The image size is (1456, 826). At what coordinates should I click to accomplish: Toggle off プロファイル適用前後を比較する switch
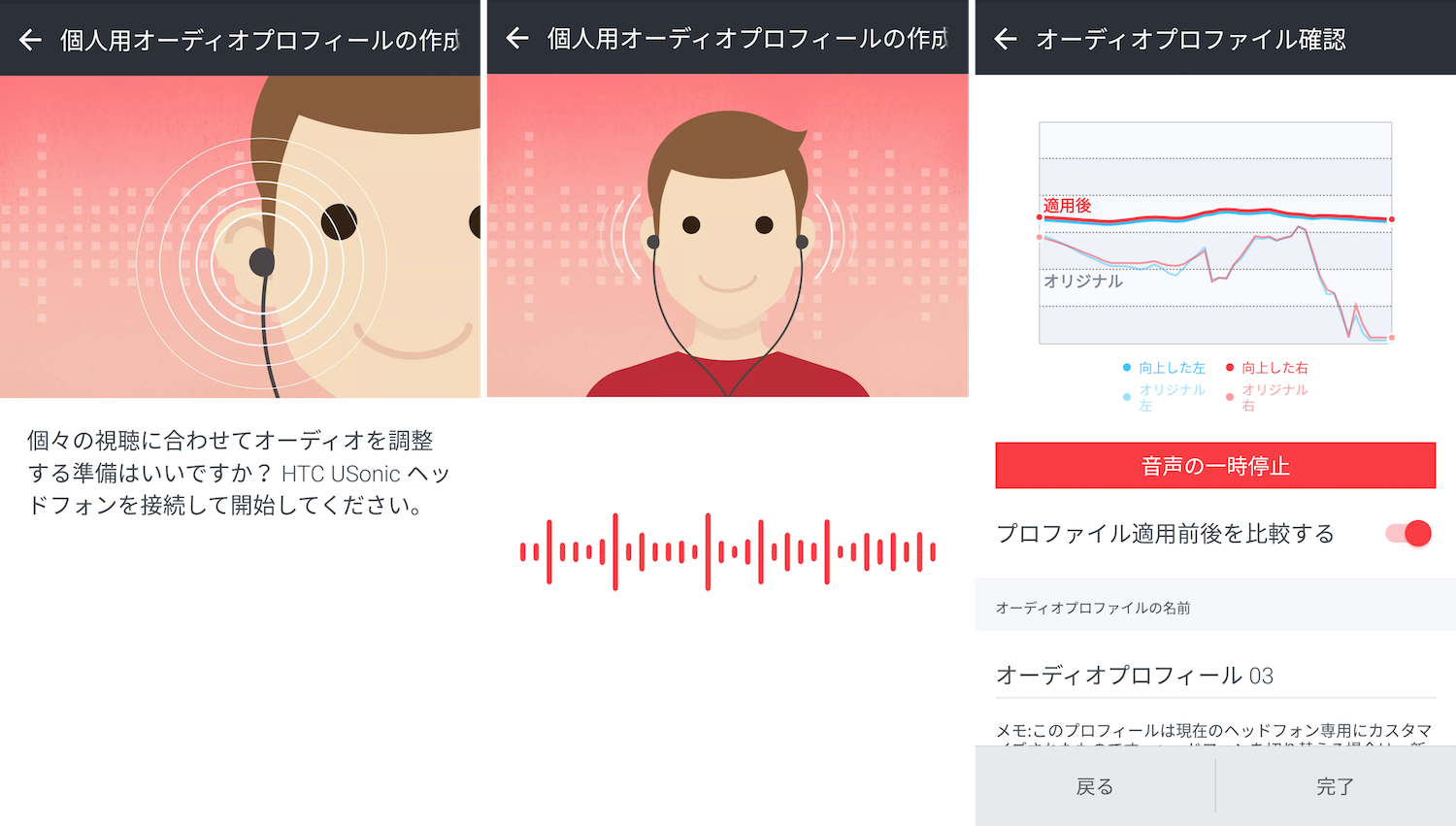click(1408, 533)
